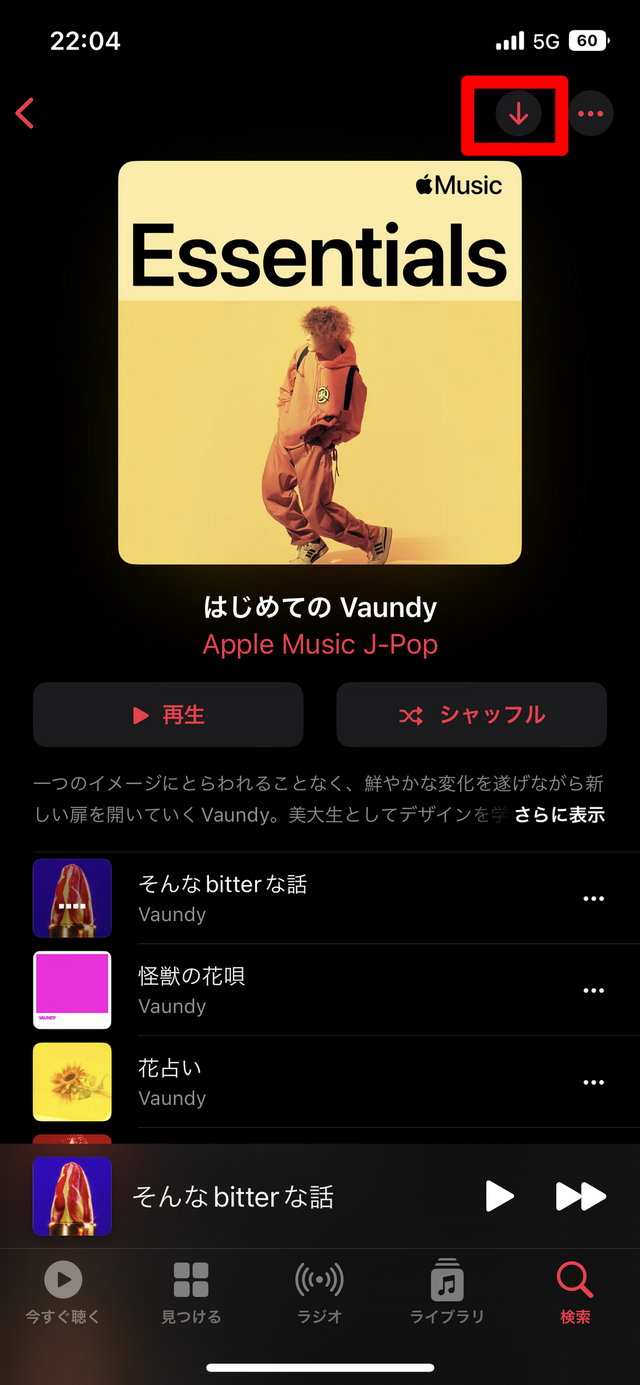Switch to the 今すぐ聴く tab
640x1385 pixels.
pos(63,1292)
